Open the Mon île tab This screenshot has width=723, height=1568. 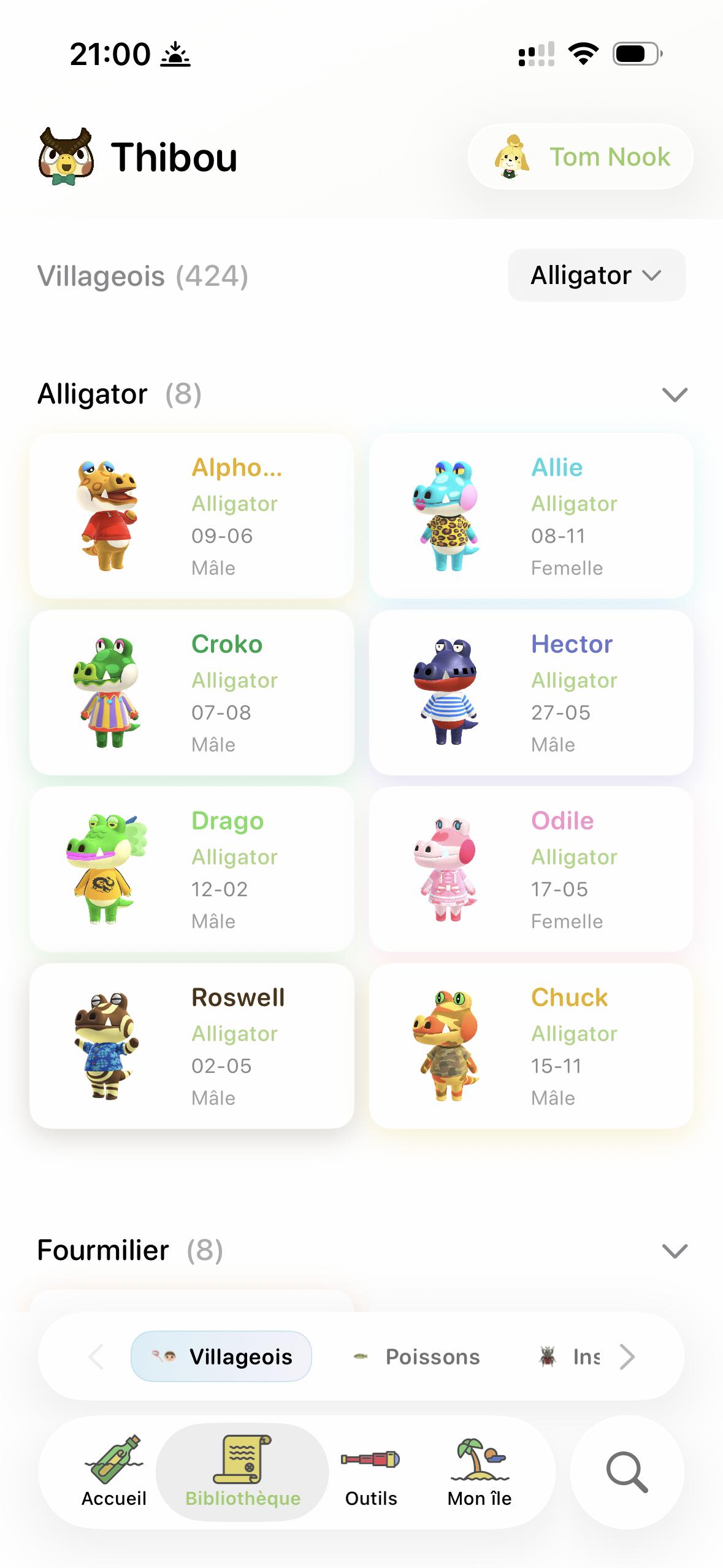click(479, 1472)
